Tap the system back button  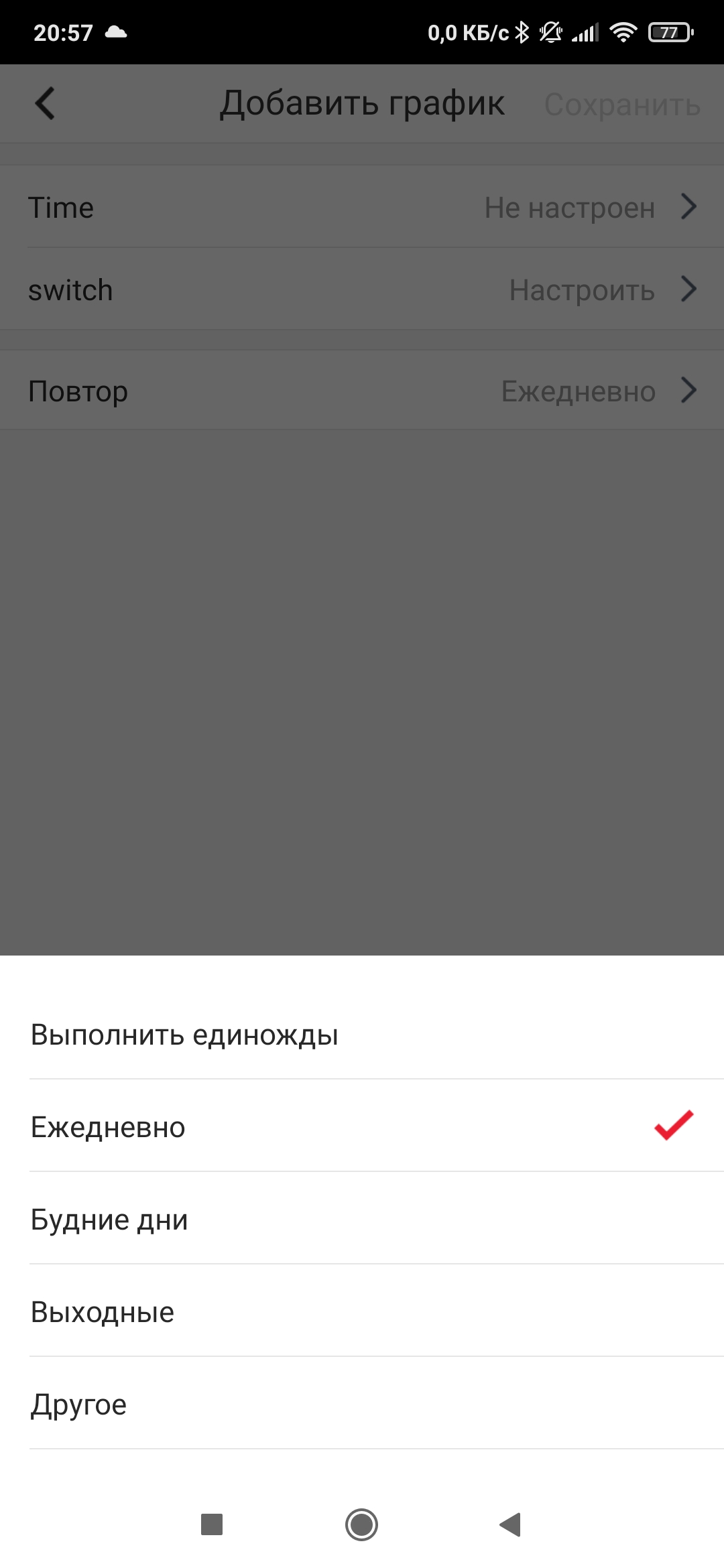511,1525
